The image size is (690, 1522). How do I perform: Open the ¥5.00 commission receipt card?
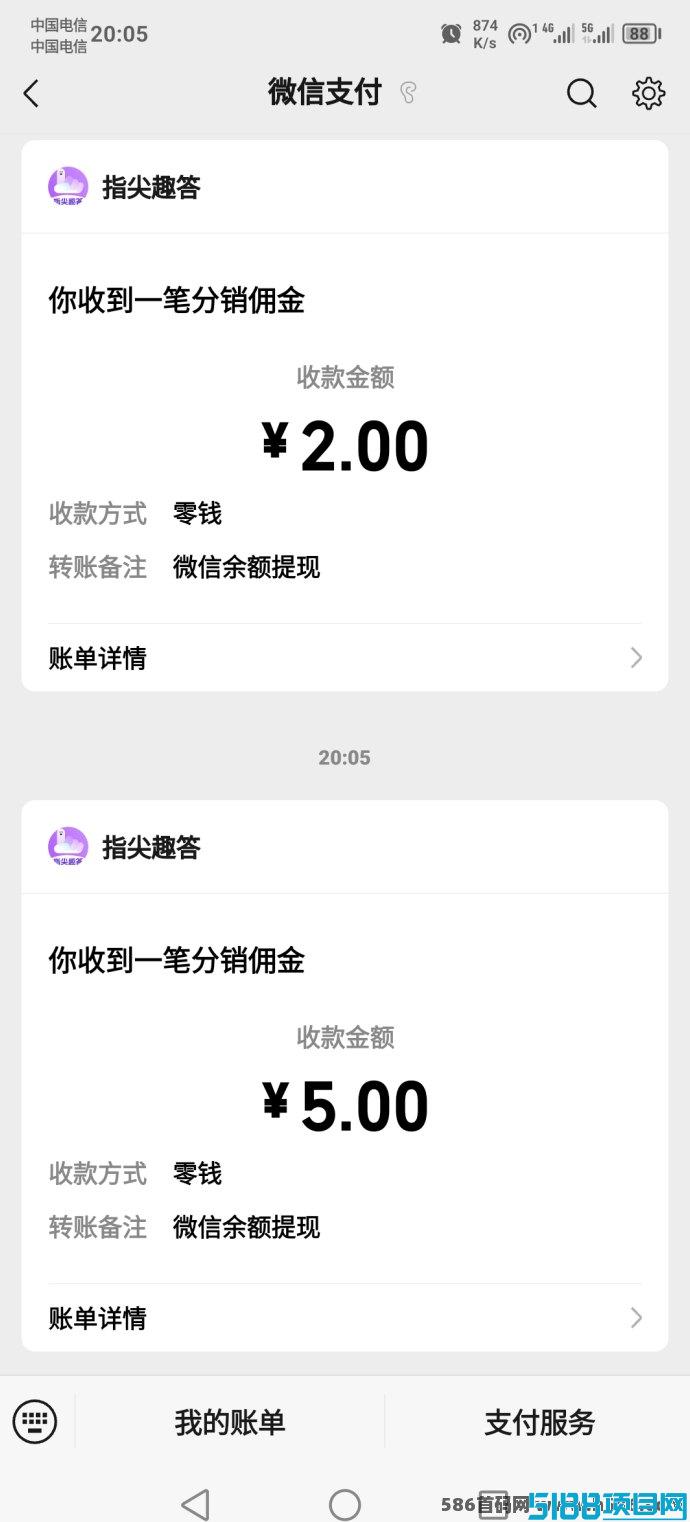pyautogui.click(x=345, y=1076)
